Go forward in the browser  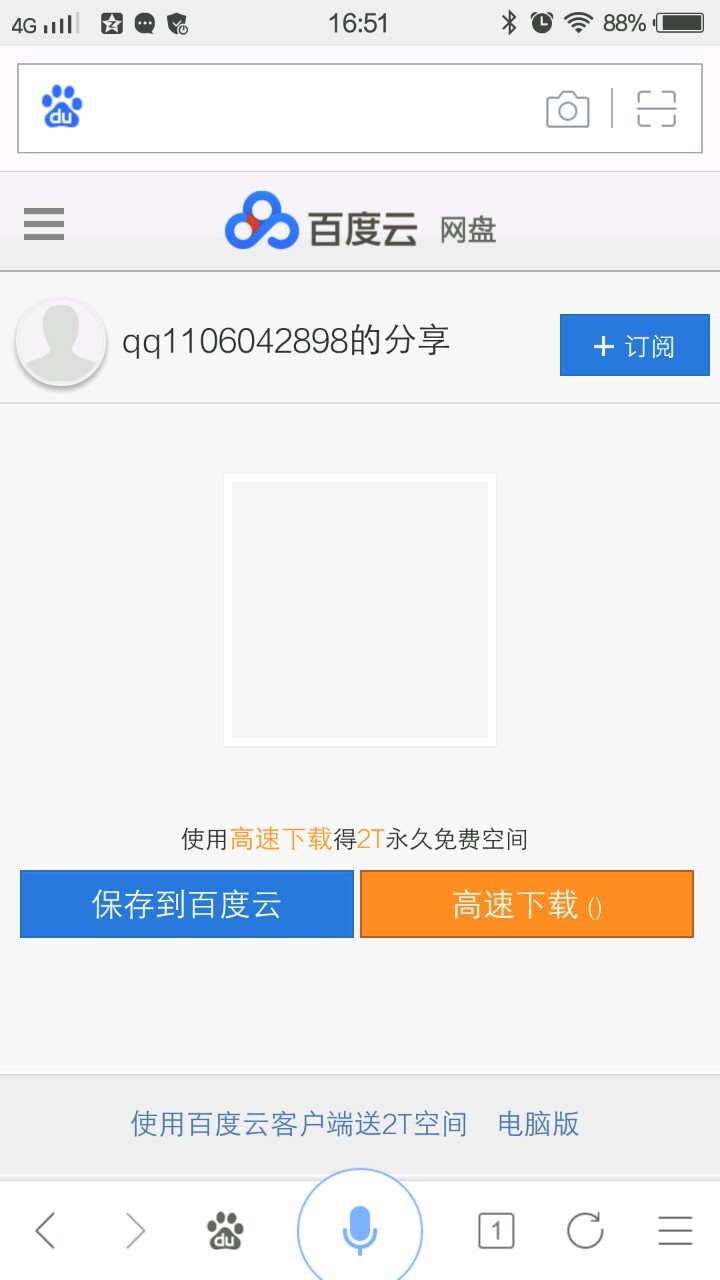[135, 1230]
